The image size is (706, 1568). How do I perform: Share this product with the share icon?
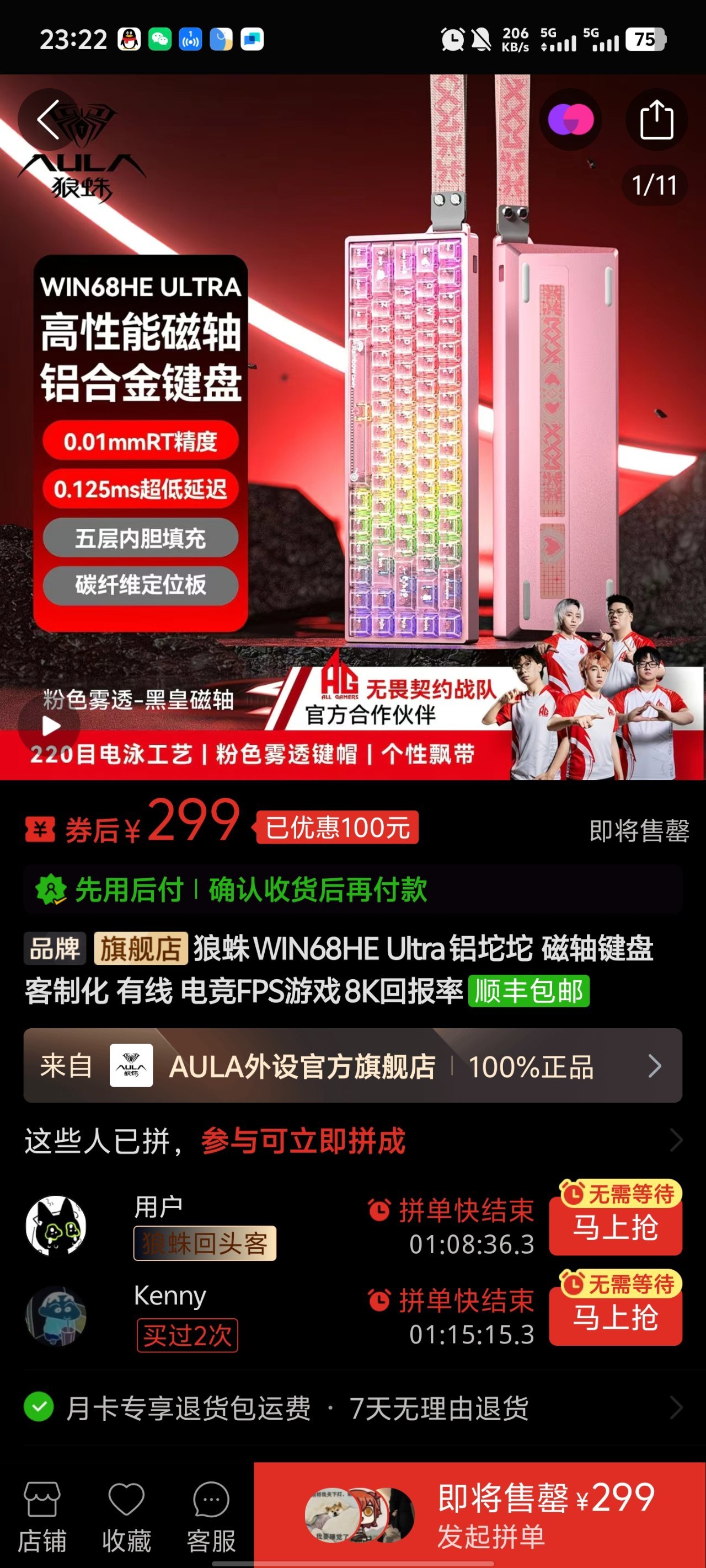tap(656, 119)
